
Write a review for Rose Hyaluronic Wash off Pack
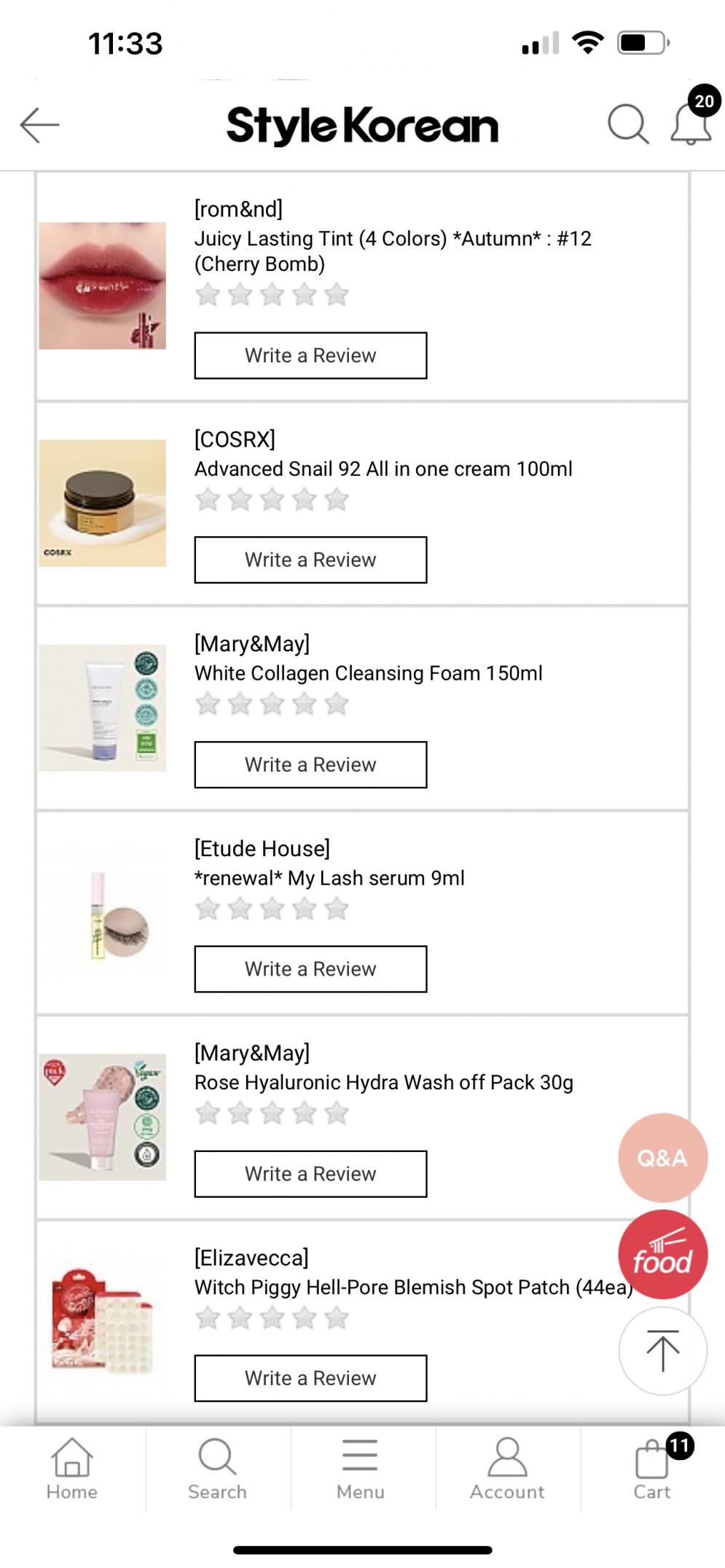[x=310, y=1174]
